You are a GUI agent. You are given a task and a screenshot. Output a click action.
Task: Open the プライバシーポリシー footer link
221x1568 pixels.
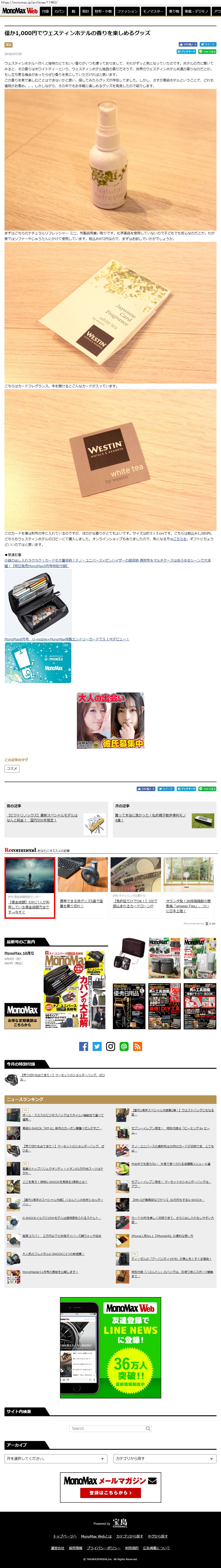[x=103, y=1548]
